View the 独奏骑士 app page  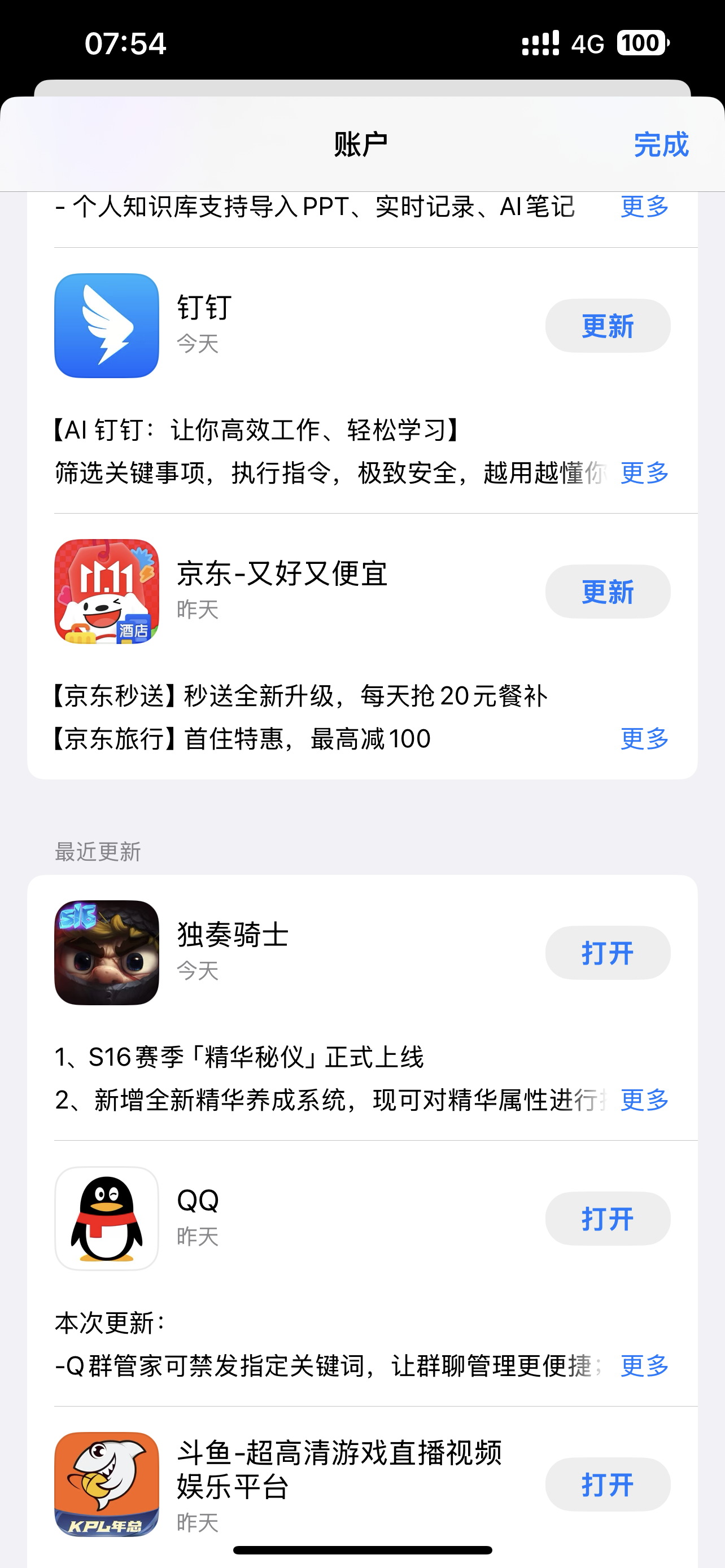pyautogui.click(x=107, y=953)
